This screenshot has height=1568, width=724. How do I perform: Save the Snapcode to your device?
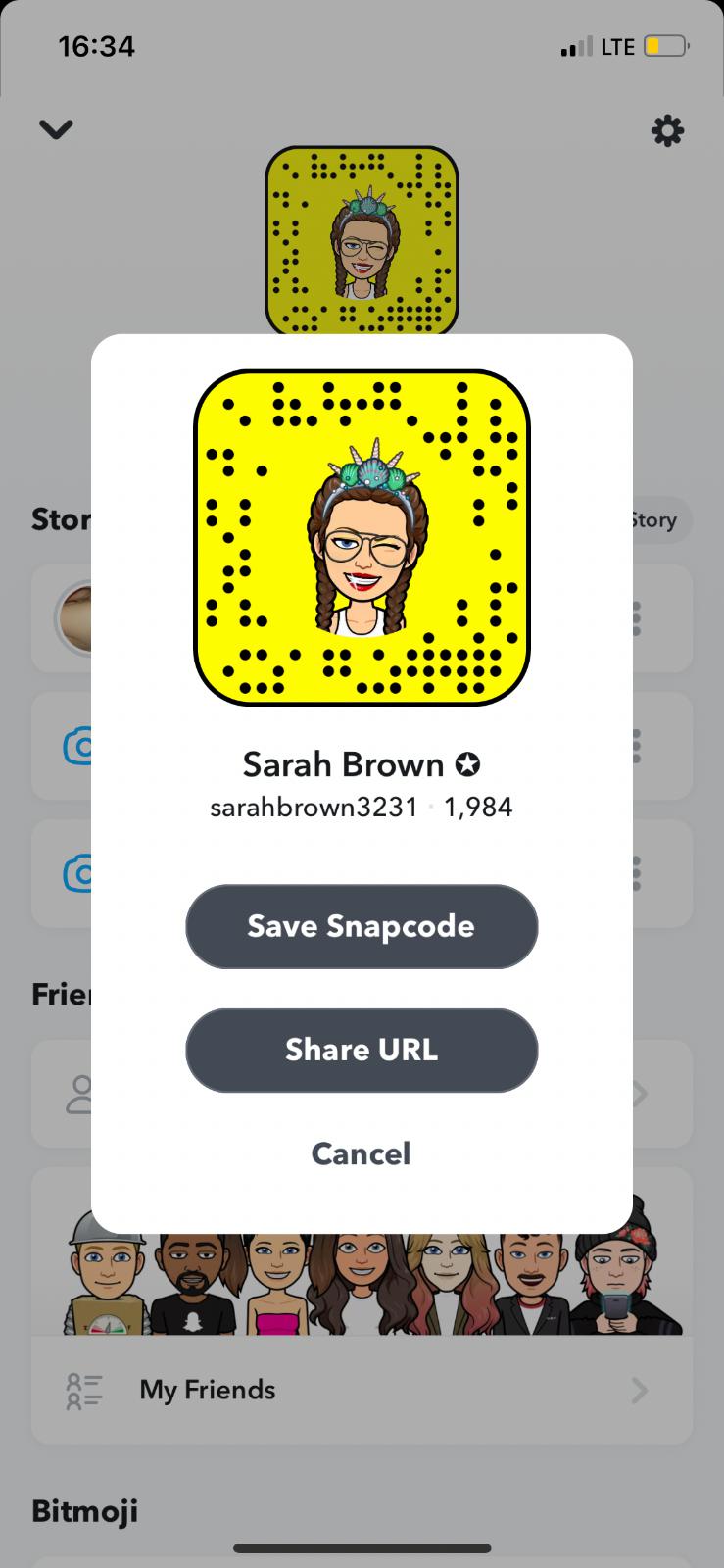point(362,926)
